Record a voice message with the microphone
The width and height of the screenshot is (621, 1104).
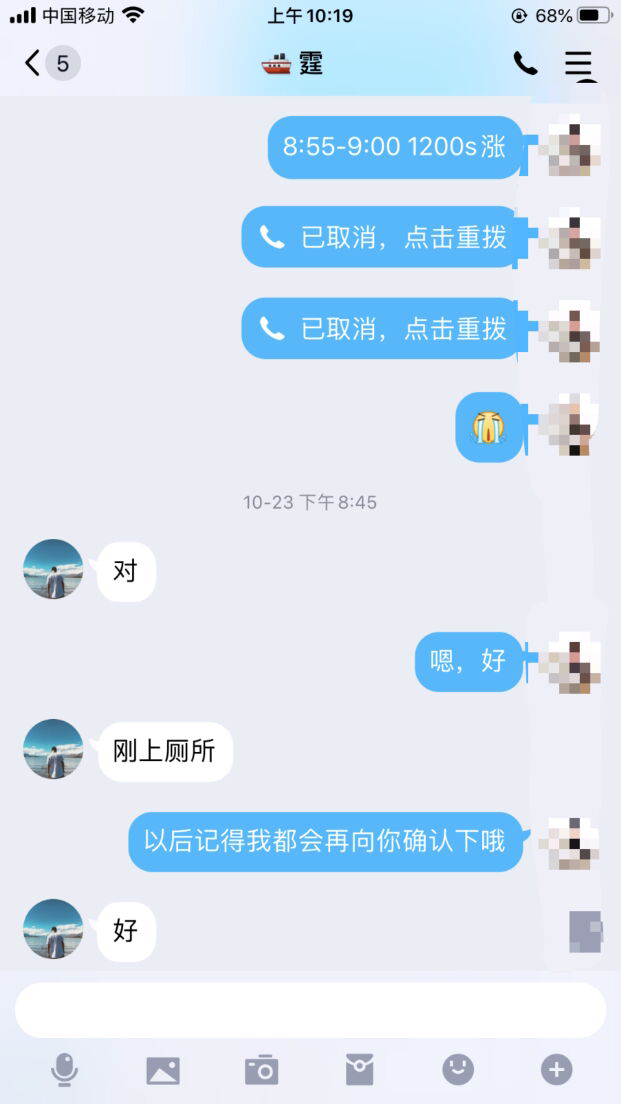point(64,1070)
